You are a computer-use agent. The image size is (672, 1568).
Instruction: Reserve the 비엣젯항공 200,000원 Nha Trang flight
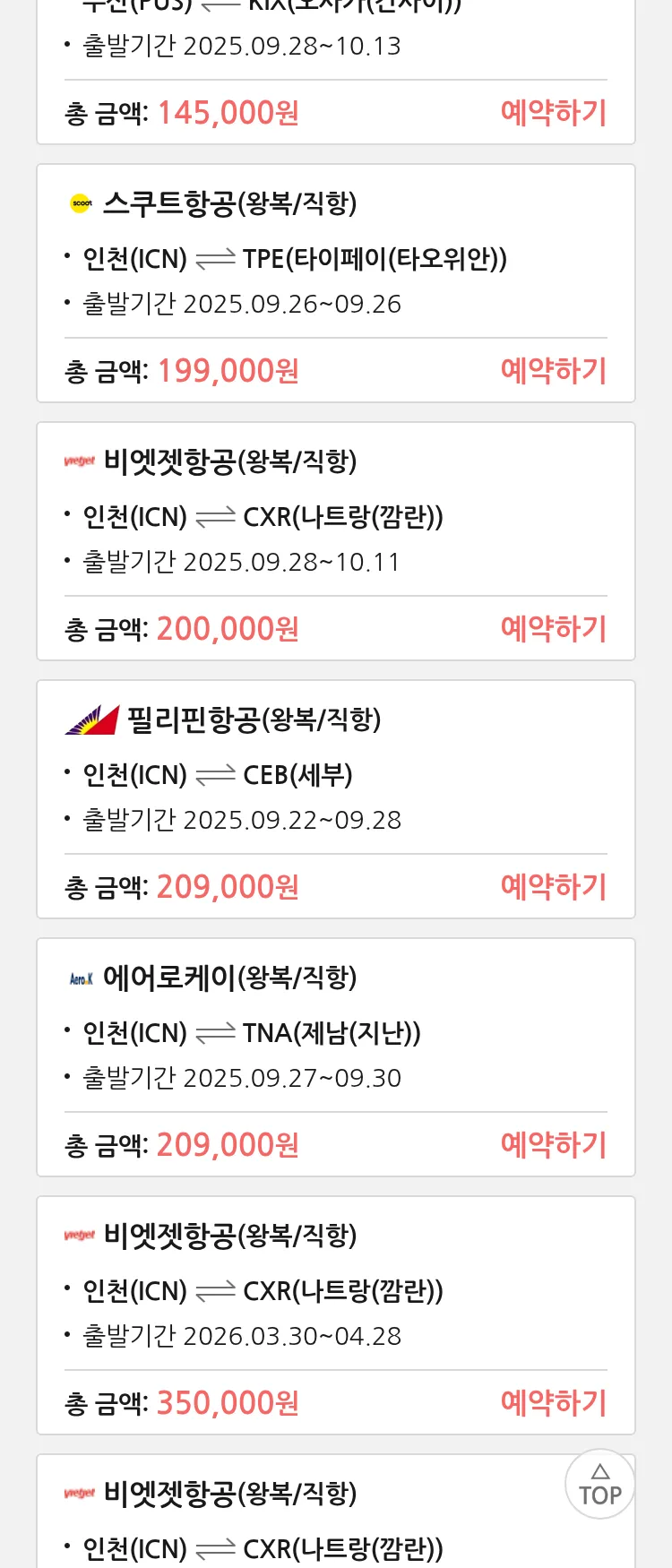click(553, 629)
